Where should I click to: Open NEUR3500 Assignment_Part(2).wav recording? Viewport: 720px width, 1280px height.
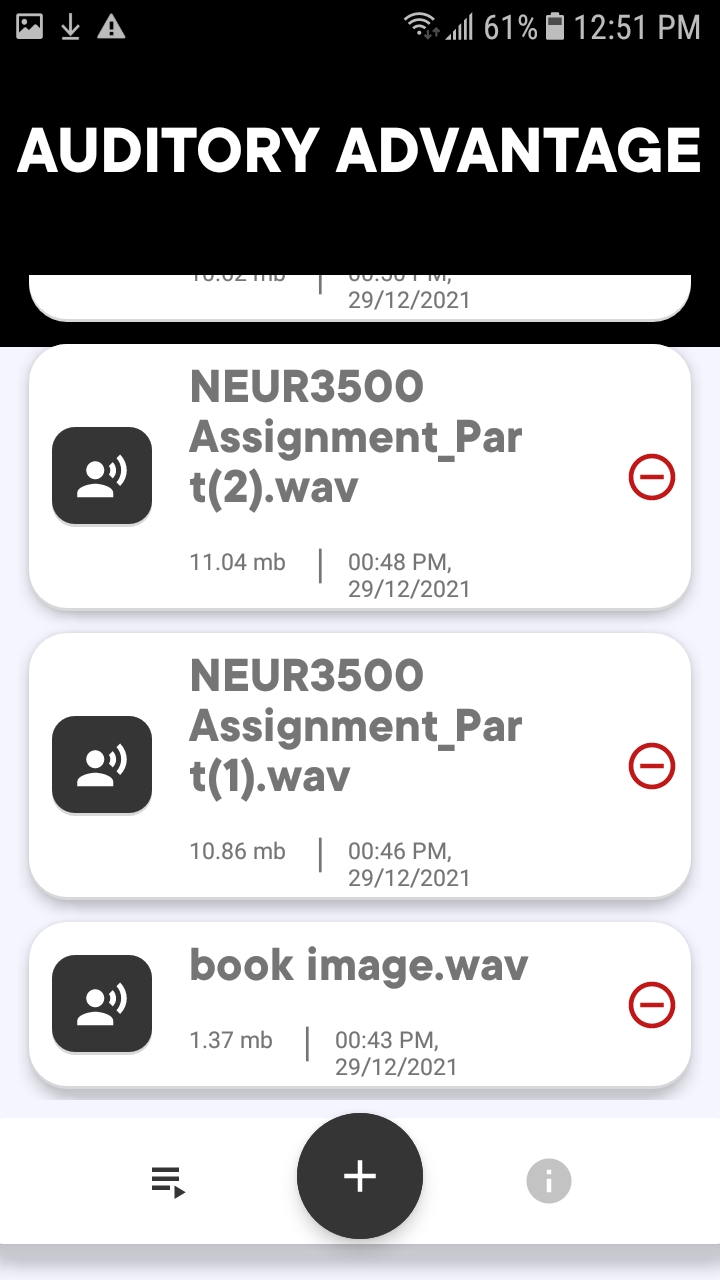point(355,437)
